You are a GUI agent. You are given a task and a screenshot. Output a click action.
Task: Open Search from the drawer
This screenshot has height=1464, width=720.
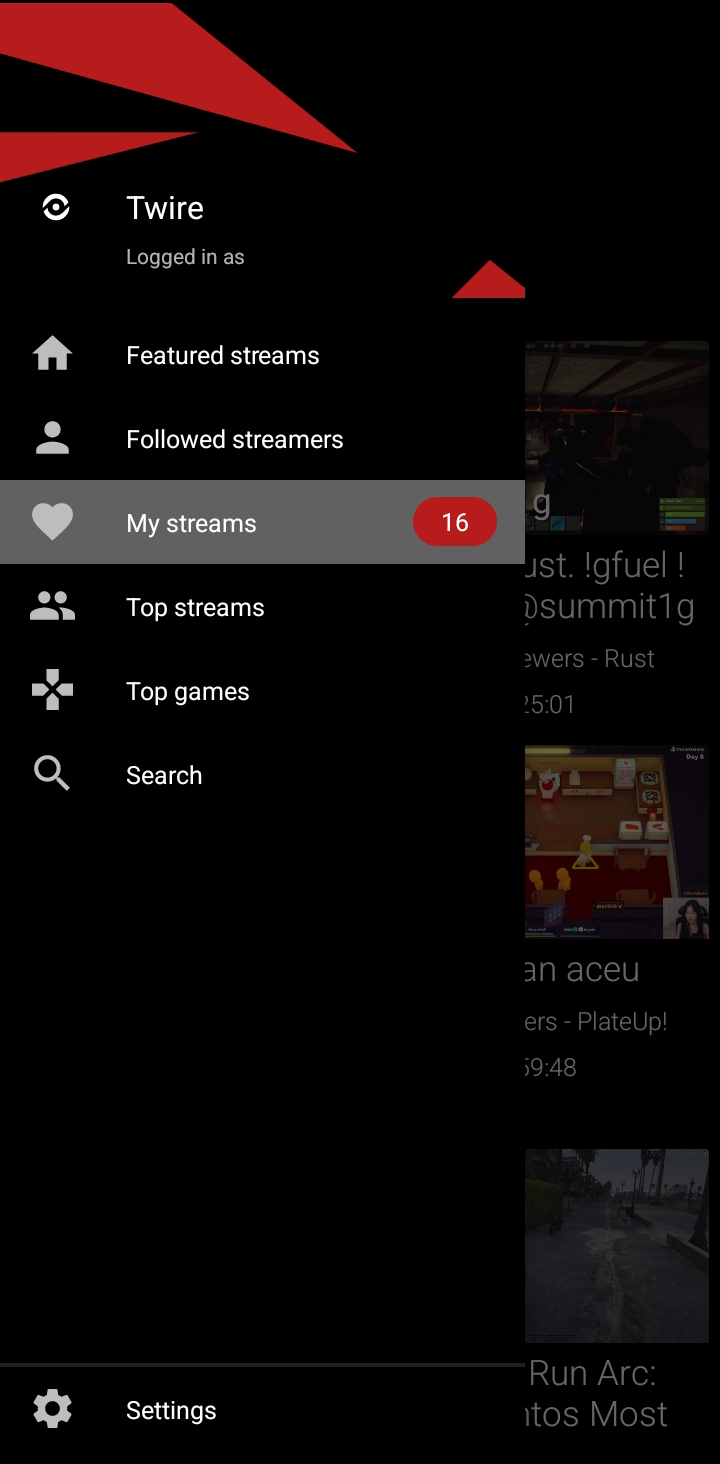click(x=164, y=775)
